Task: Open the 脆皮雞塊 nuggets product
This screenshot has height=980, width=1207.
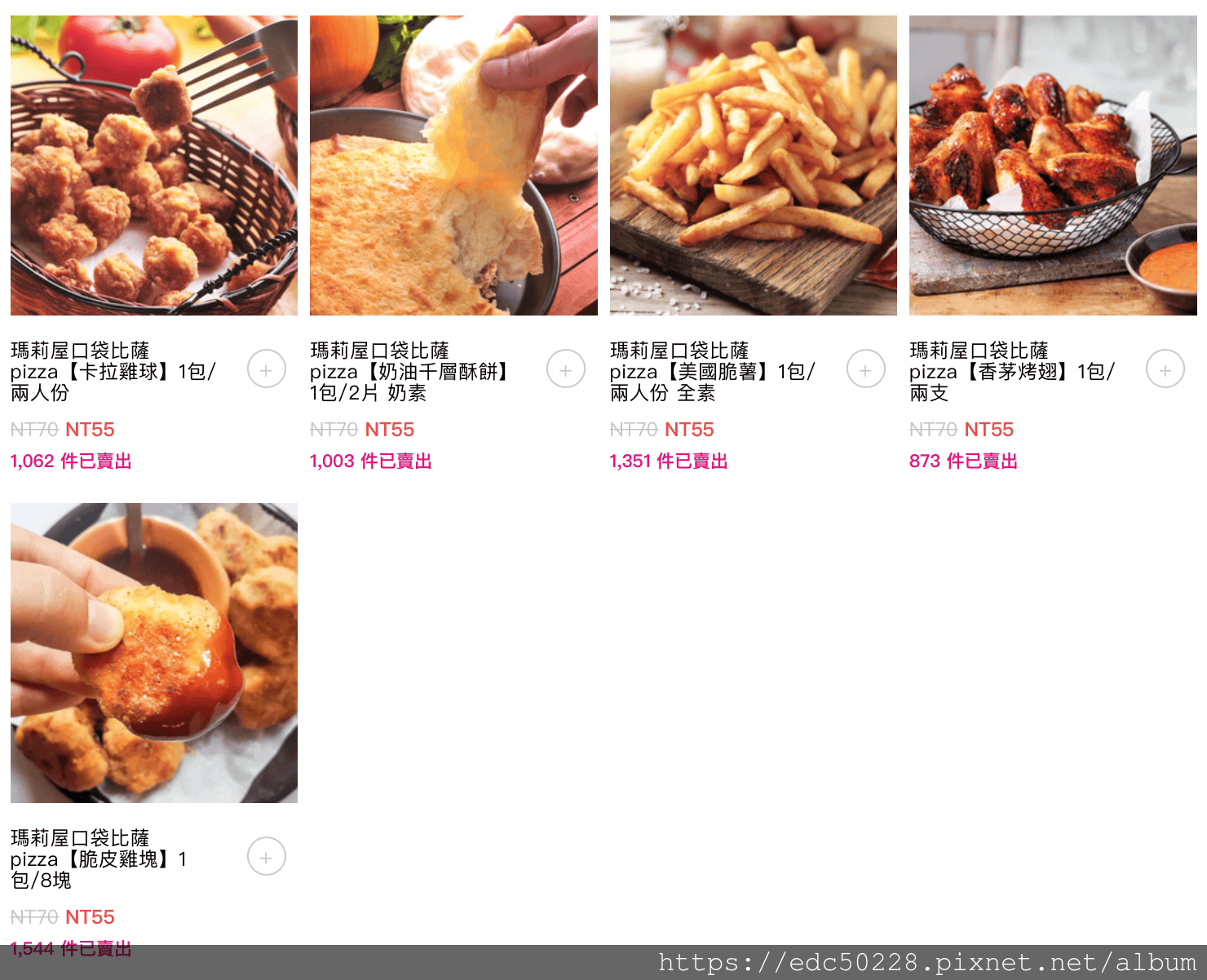Action: tap(154, 652)
